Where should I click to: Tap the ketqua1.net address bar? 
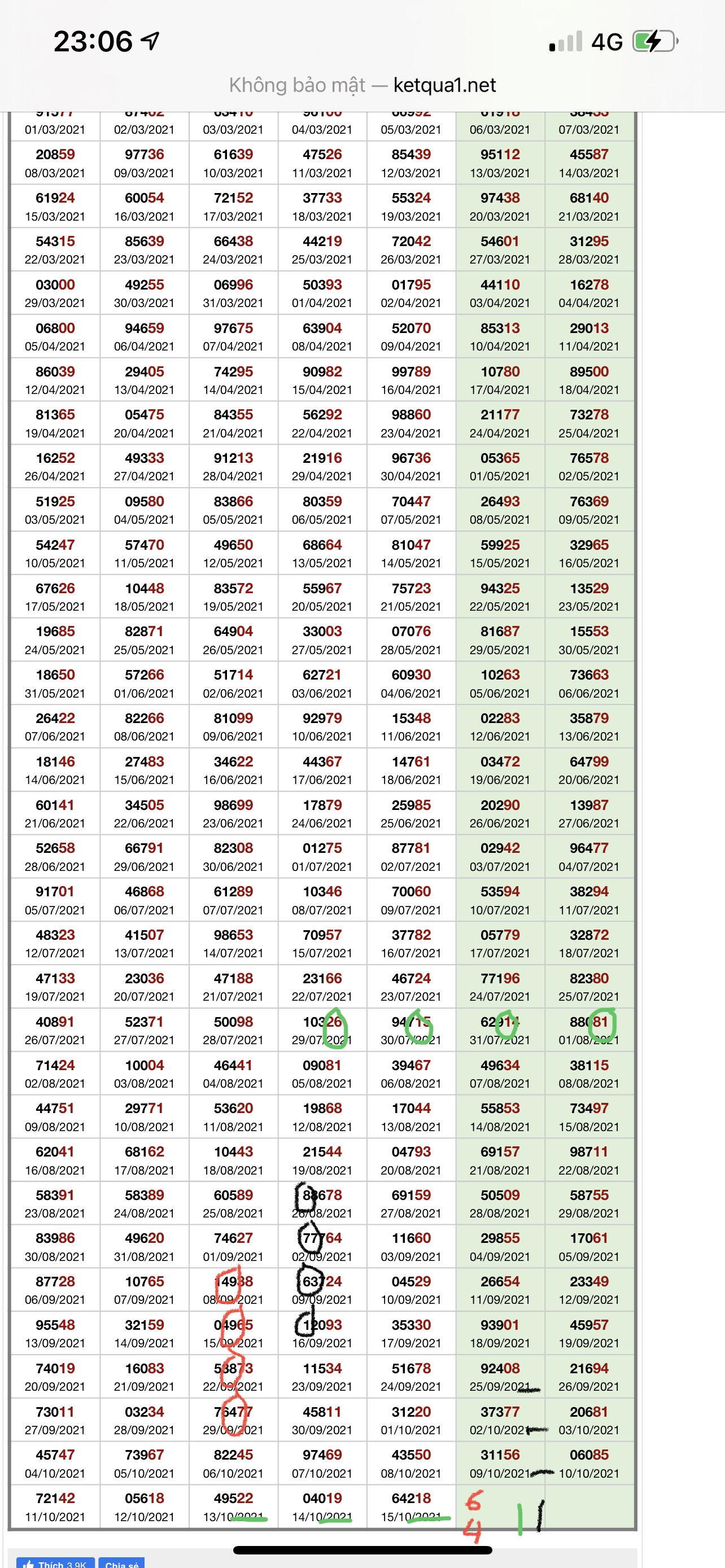[x=362, y=85]
